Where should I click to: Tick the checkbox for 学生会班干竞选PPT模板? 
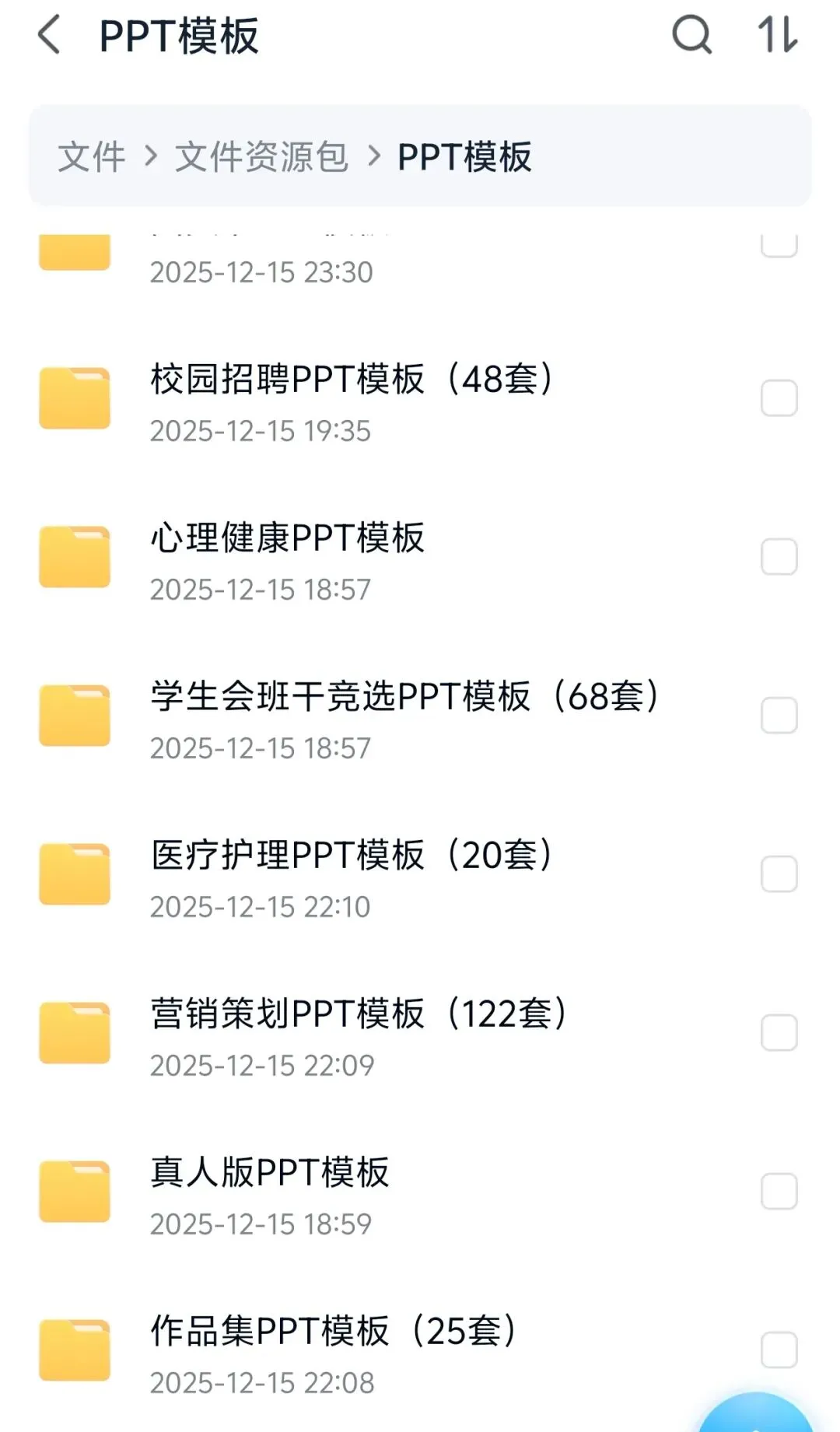coord(779,716)
